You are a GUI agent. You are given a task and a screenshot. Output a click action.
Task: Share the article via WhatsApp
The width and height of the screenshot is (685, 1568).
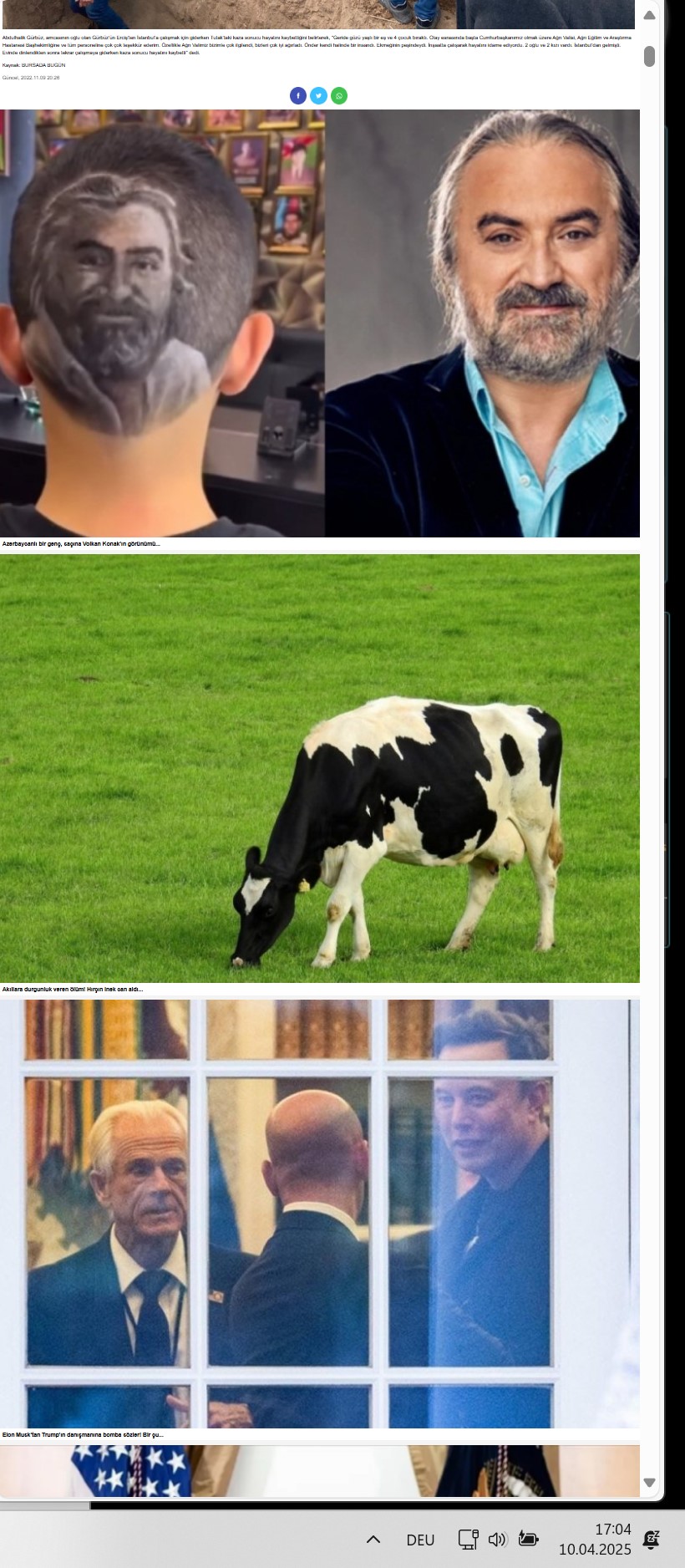coord(339,96)
